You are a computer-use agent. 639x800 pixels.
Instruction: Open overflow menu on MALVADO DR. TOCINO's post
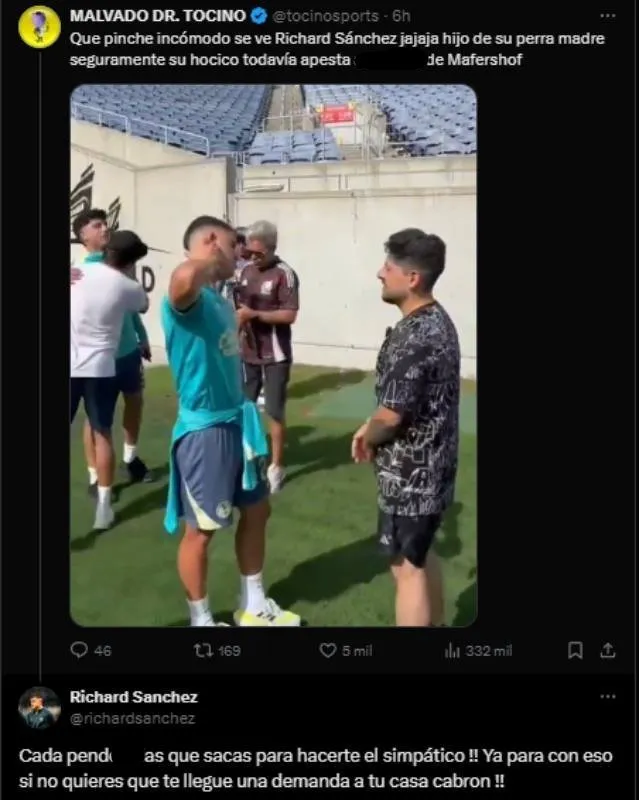[607, 16]
